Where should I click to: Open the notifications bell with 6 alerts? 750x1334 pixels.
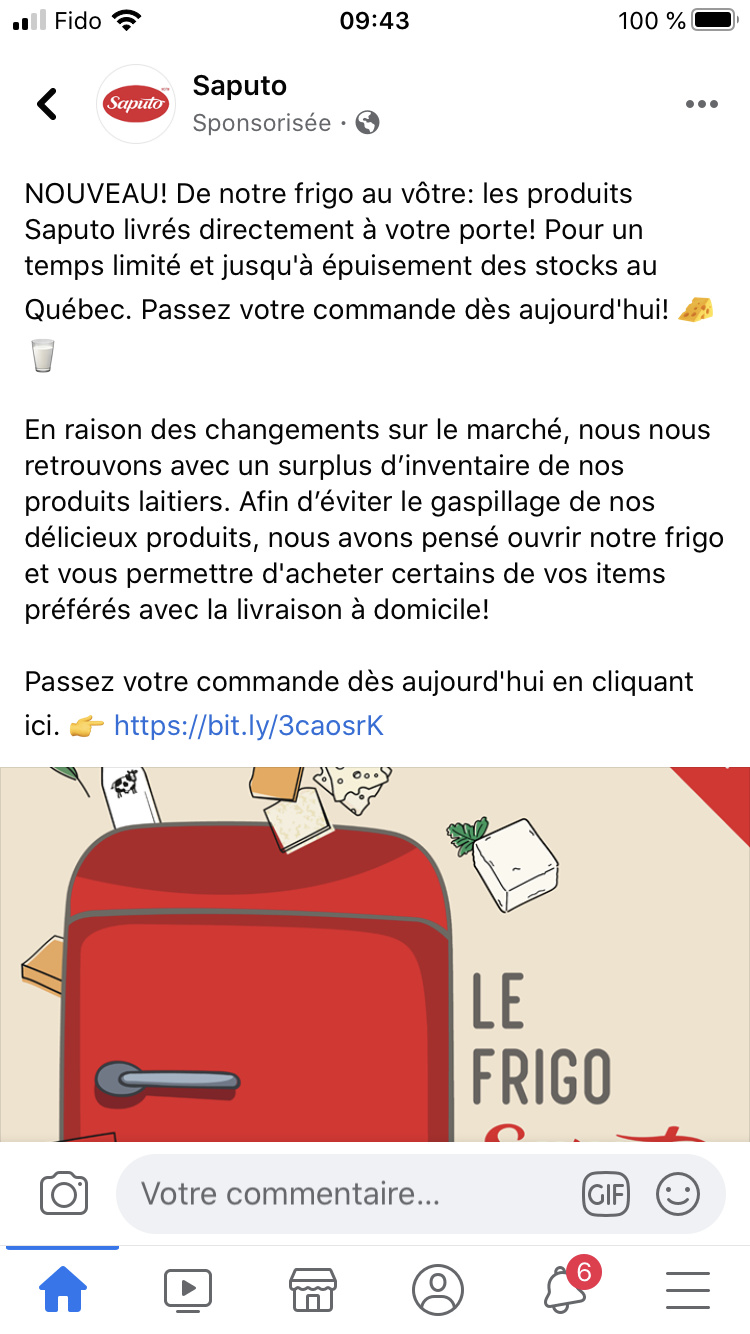pos(564,1290)
